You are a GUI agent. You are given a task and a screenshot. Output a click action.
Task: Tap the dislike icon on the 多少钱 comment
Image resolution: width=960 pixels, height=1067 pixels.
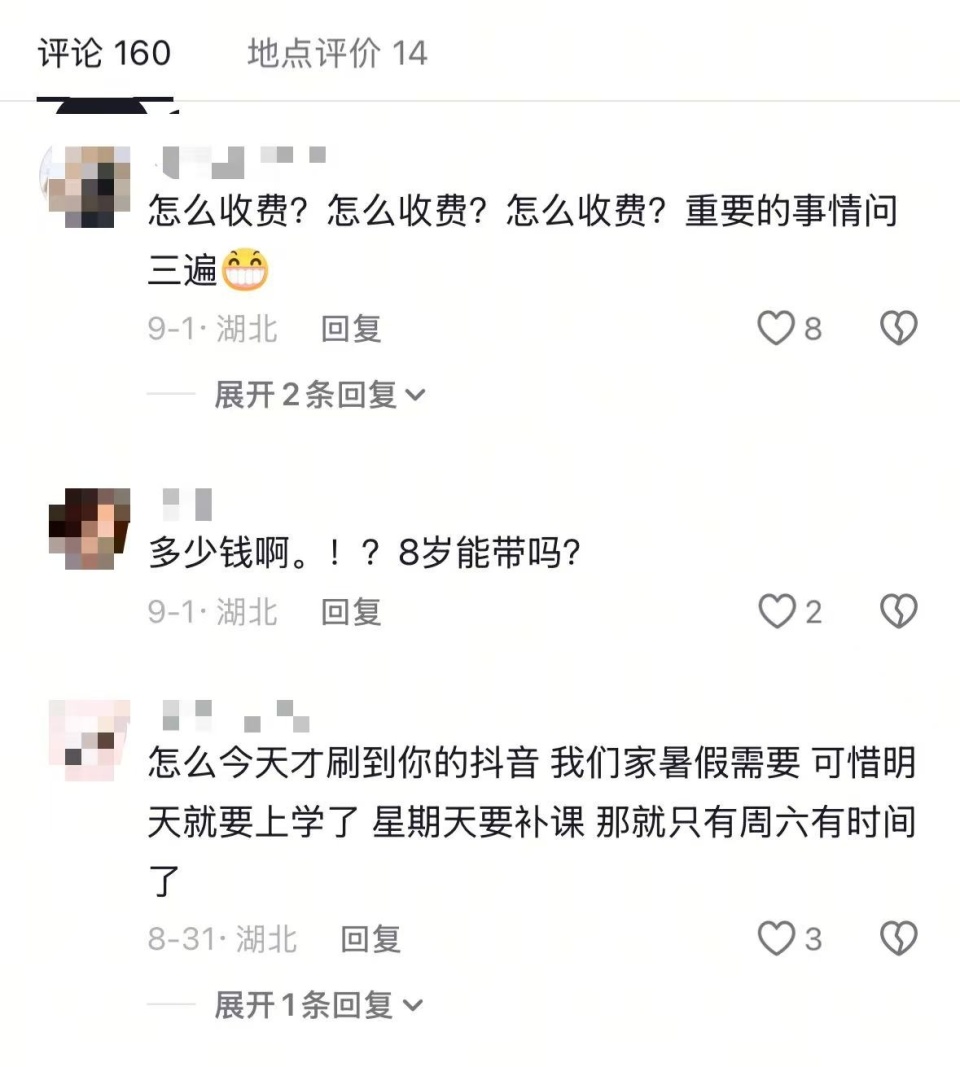[899, 610]
